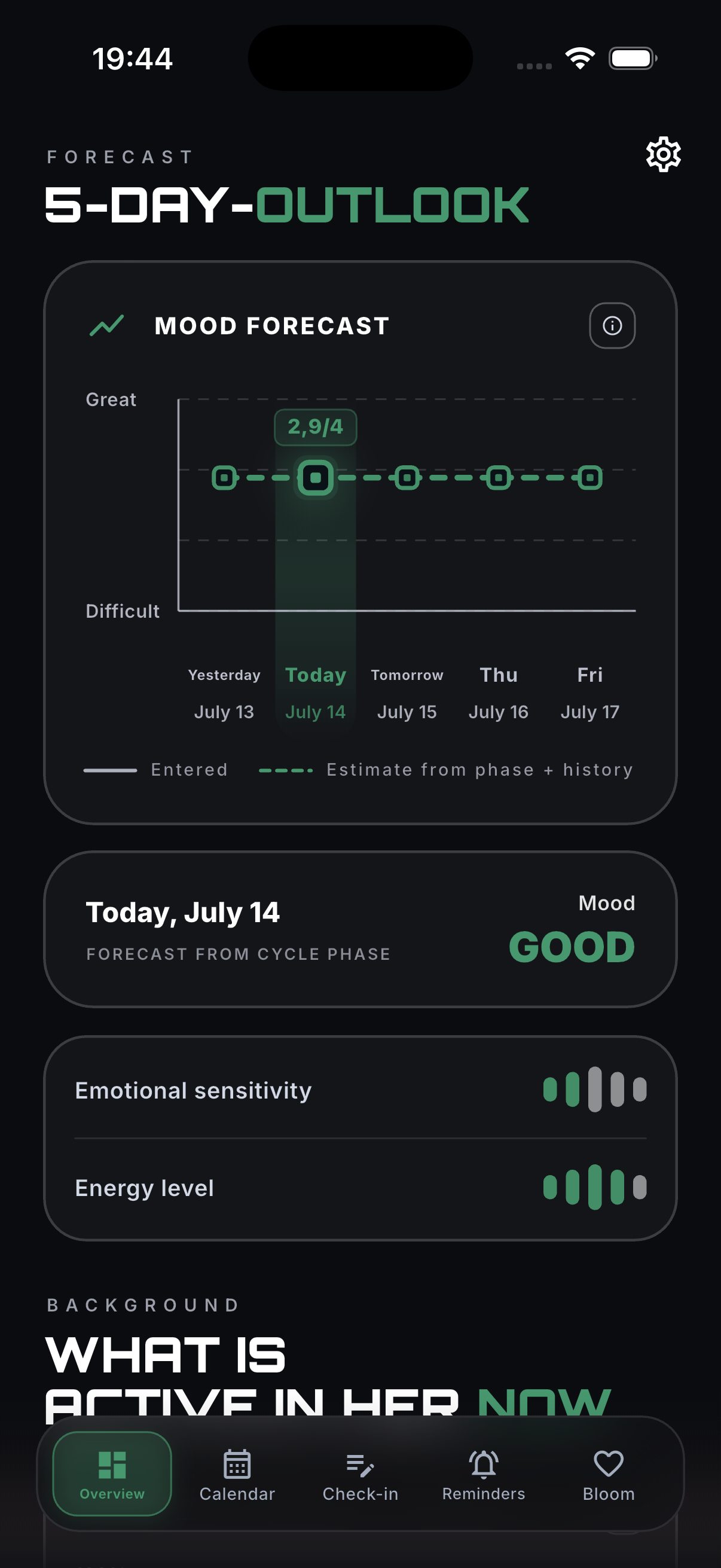The width and height of the screenshot is (721, 1568).
Task: Tap the Overview tab
Action: (x=112, y=1474)
